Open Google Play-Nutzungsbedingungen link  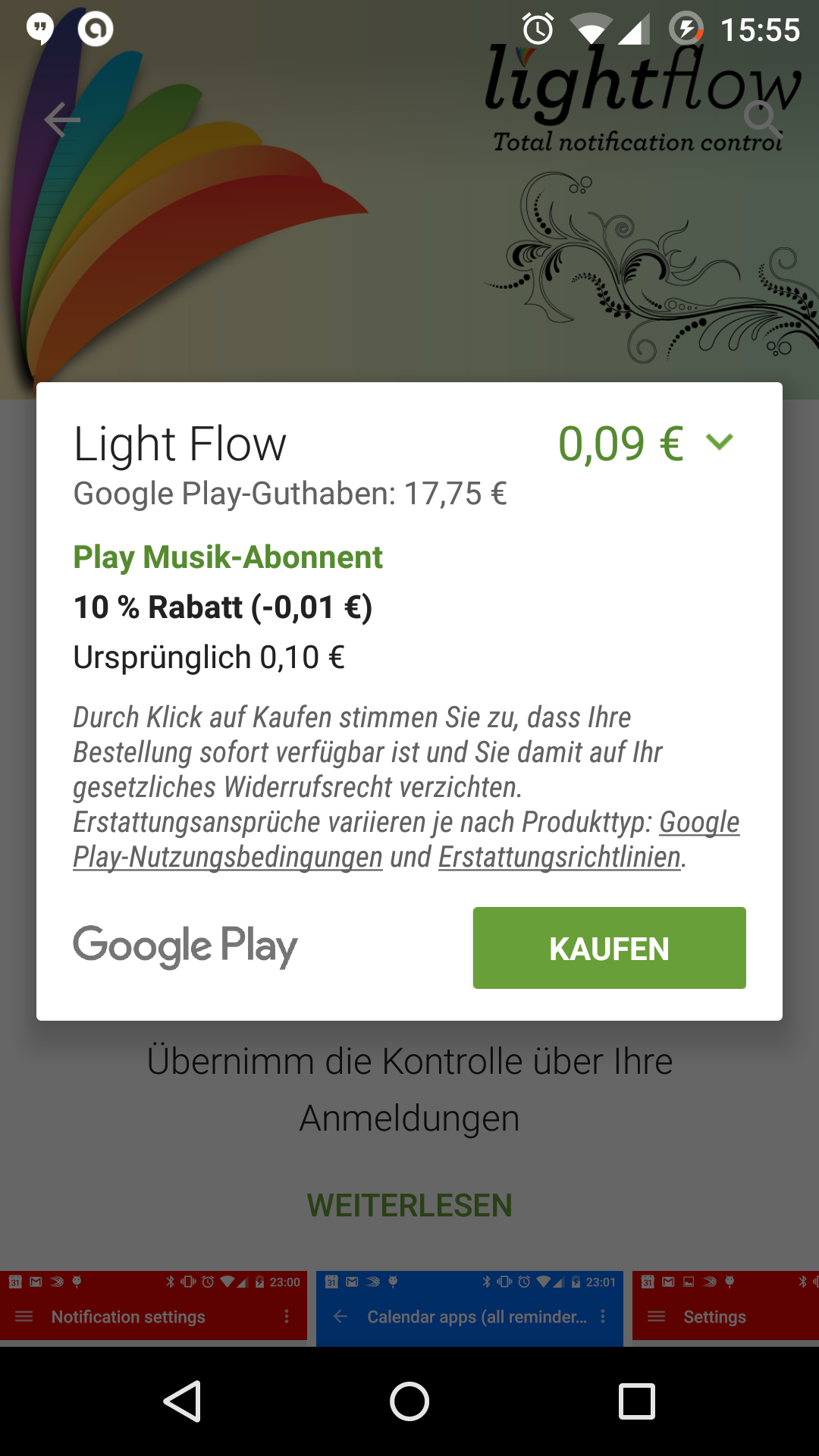pyautogui.click(x=227, y=858)
